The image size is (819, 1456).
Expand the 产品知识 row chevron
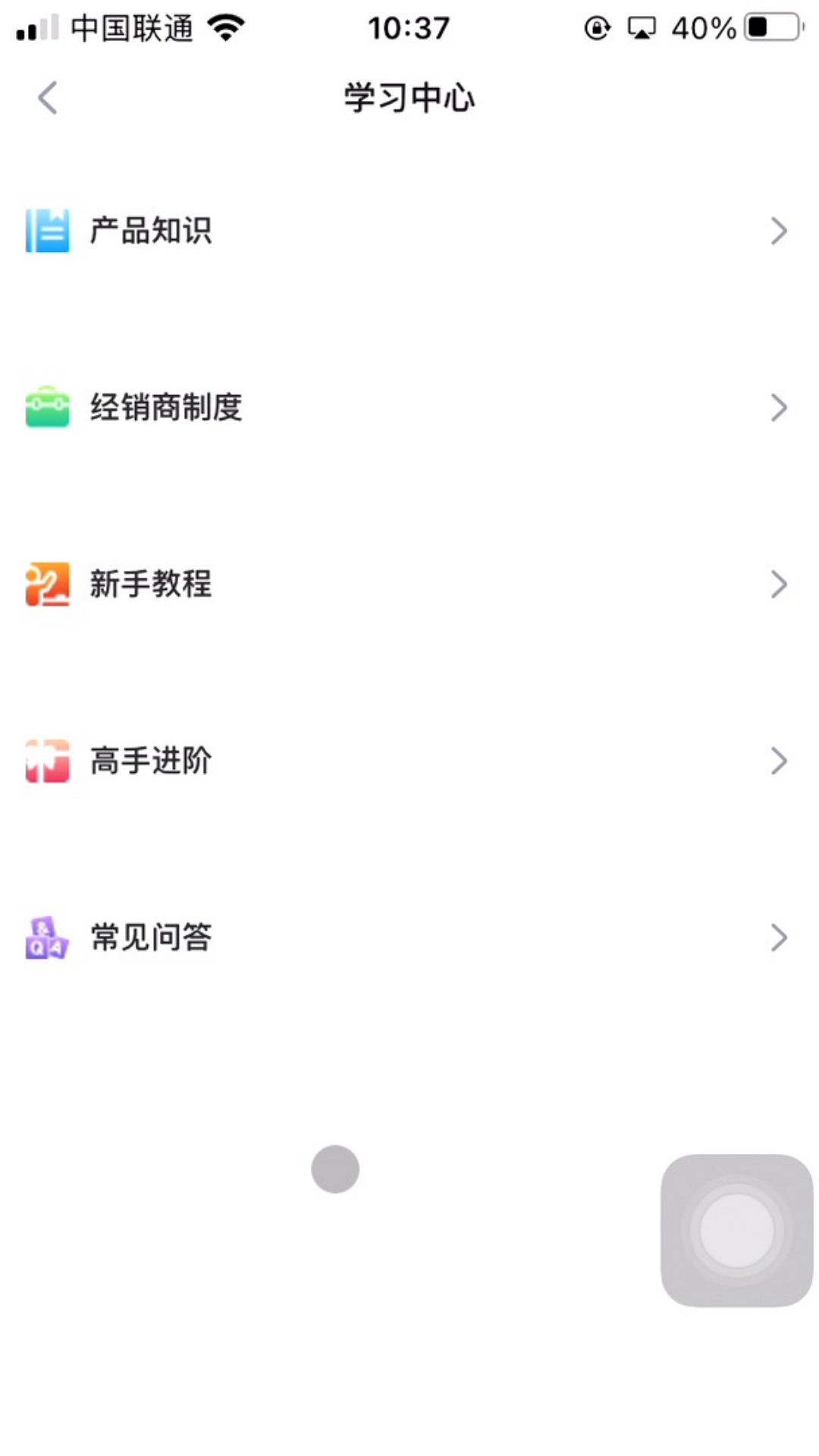779,231
